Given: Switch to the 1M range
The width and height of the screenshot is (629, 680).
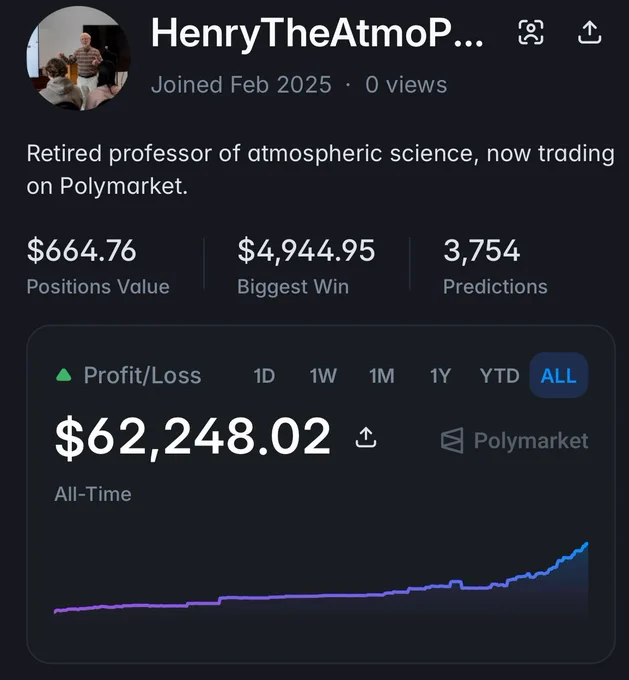Looking at the screenshot, I should [x=382, y=376].
